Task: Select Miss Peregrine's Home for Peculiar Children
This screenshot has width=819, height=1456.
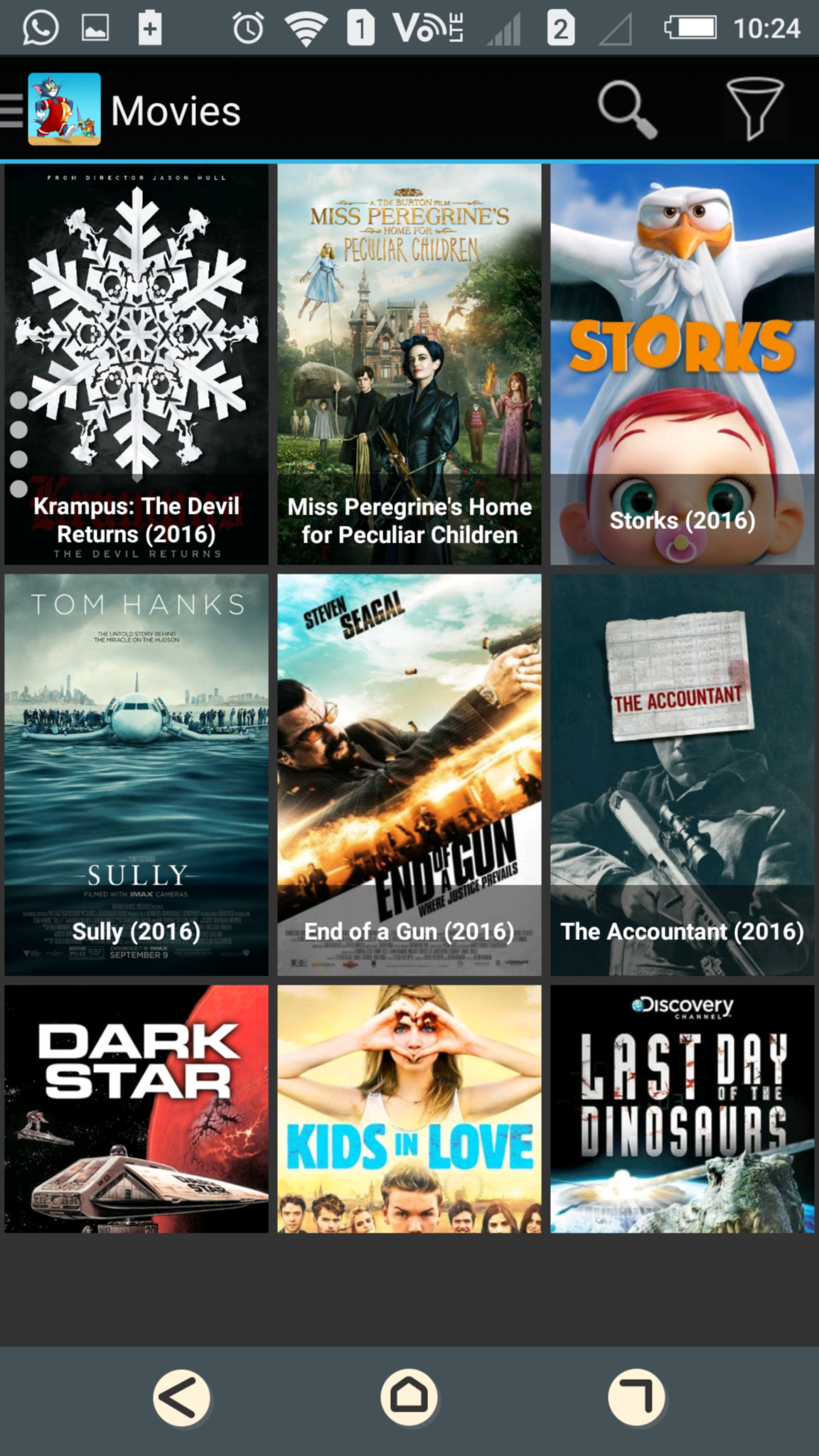Action: point(409,365)
